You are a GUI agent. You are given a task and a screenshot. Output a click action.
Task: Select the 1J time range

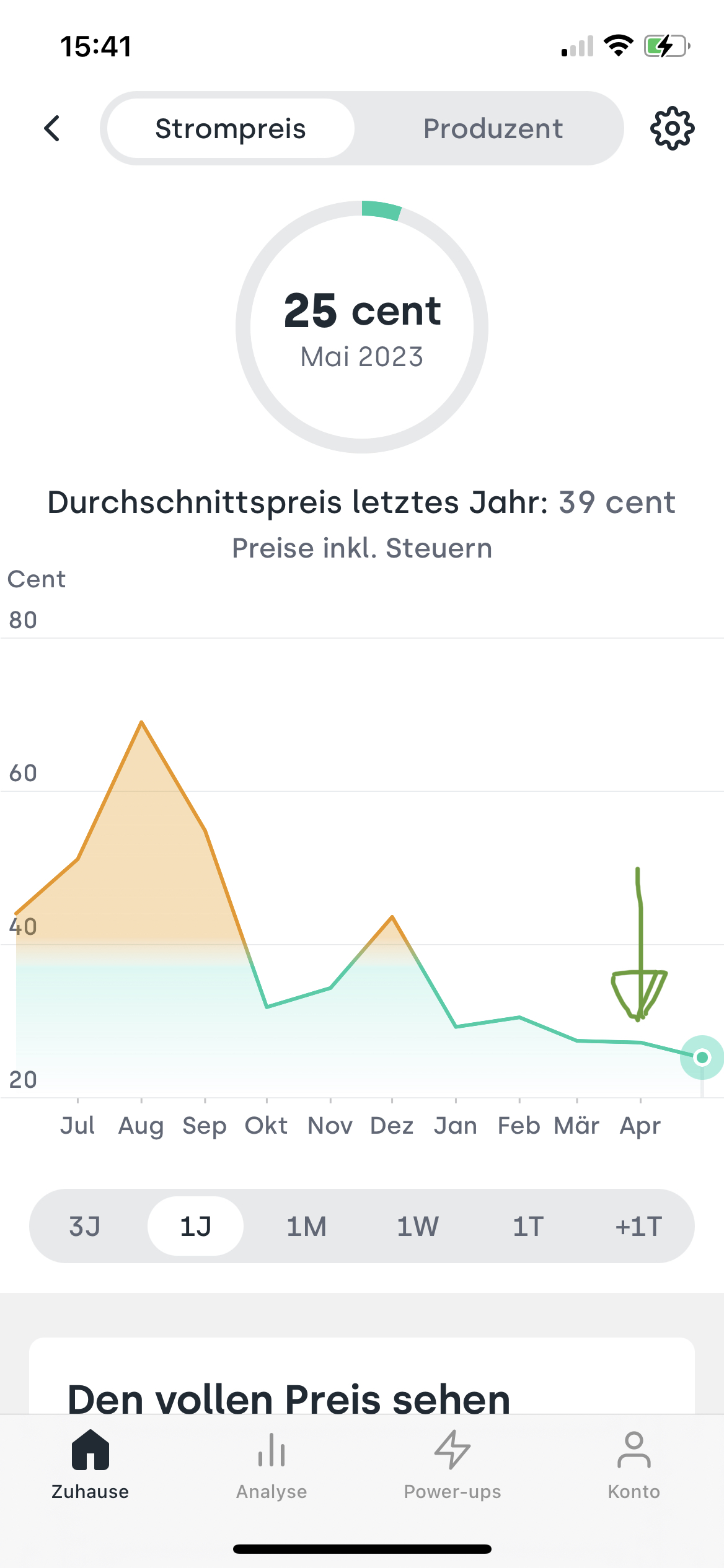[x=195, y=1226]
